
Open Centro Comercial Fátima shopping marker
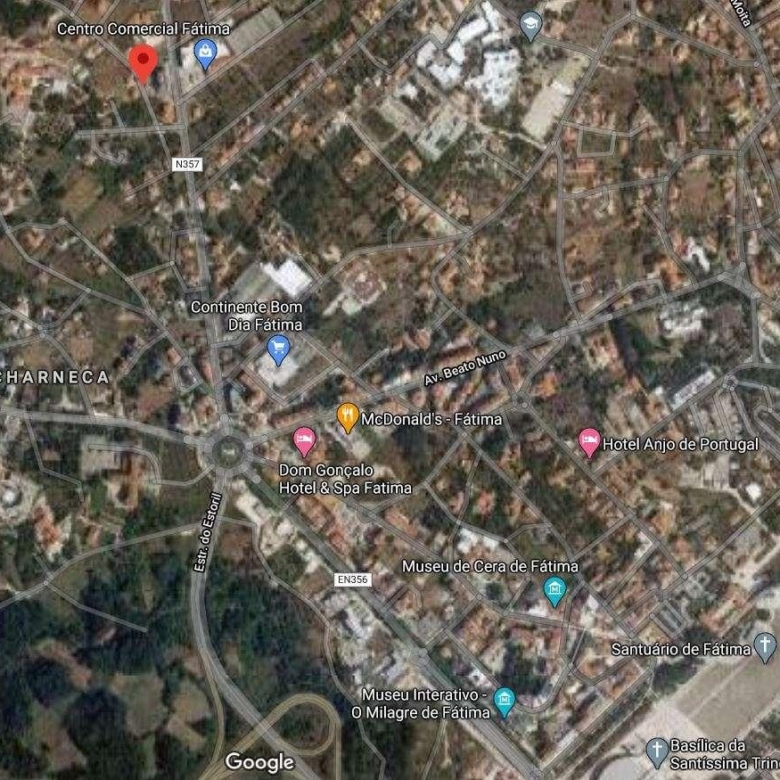tap(206, 54)
